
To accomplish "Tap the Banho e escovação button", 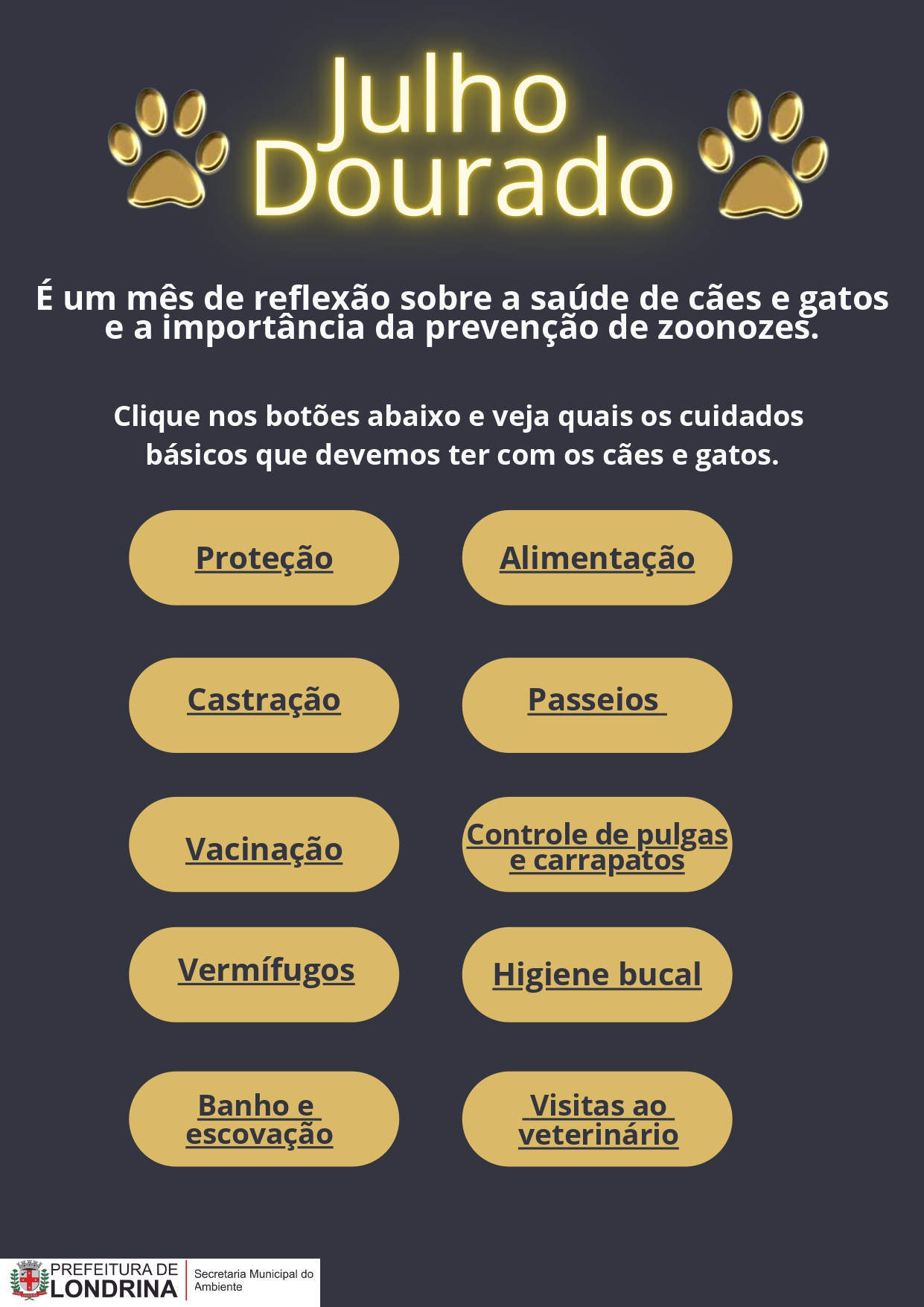I will pyautogui.click(x=264, y=1119).
